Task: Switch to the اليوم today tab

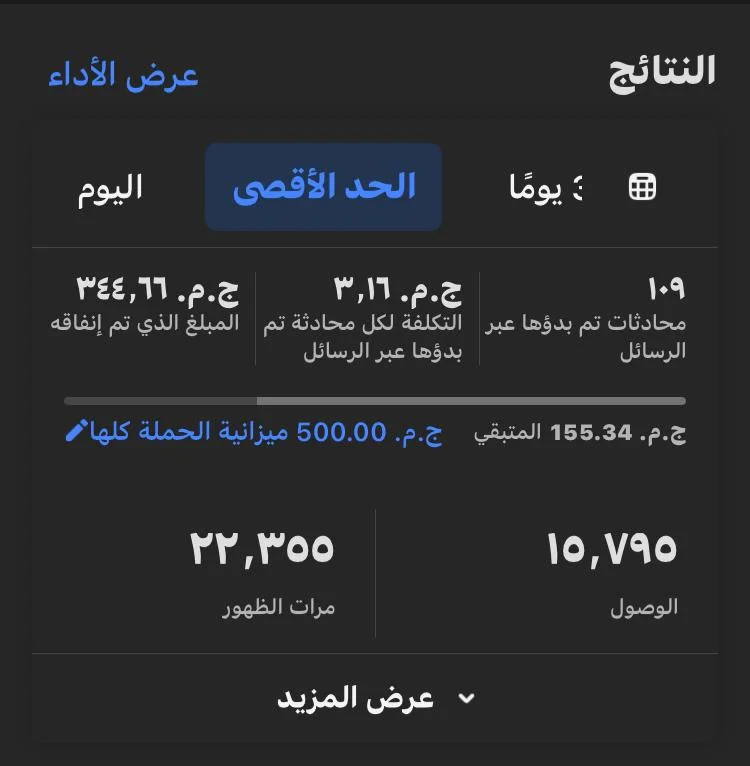Action: click(x=110, y=187)
